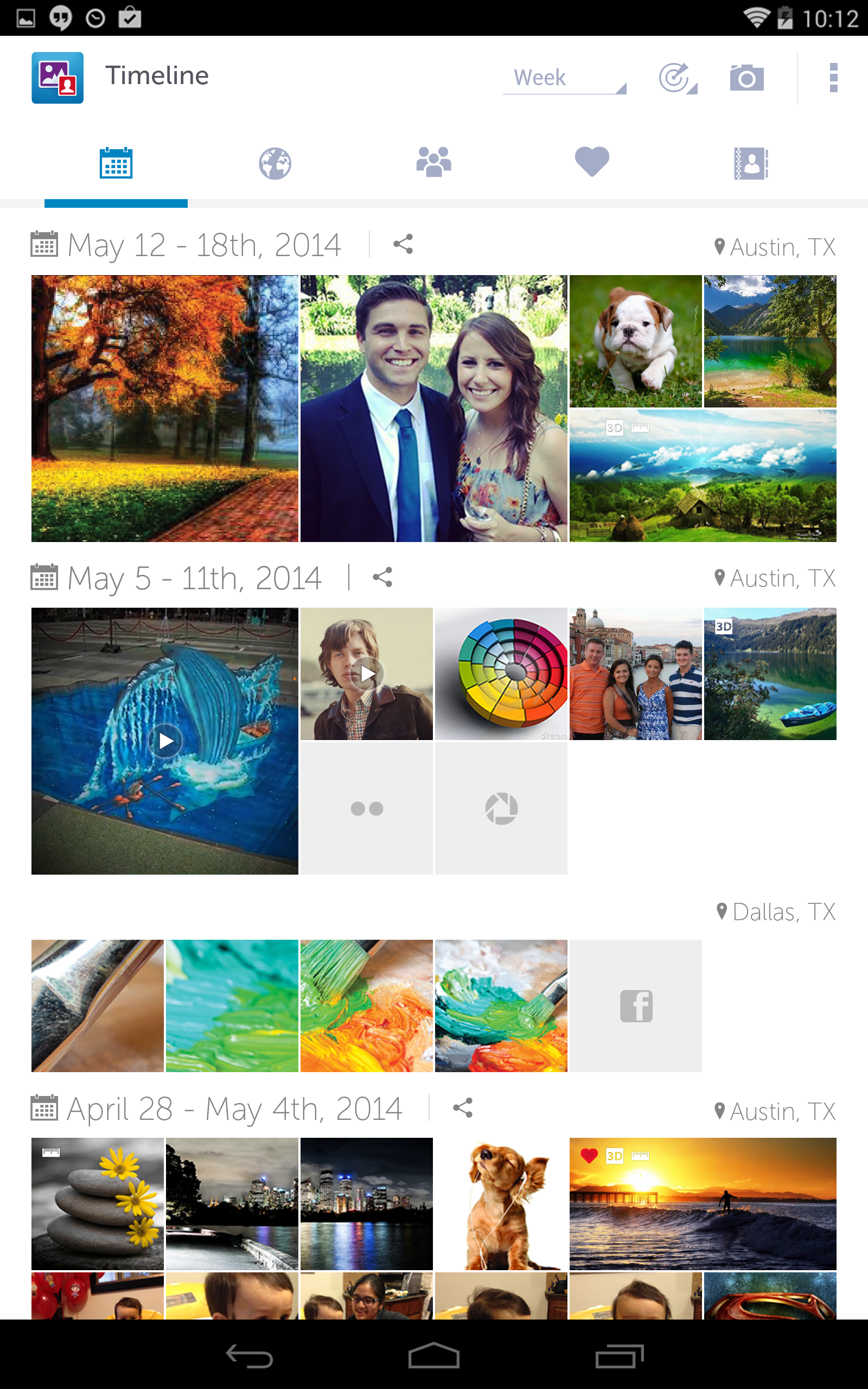The height and width of the screenshot is (1389, 868).
Task: Open the Week view dropdown
Action: pos(564,78)
